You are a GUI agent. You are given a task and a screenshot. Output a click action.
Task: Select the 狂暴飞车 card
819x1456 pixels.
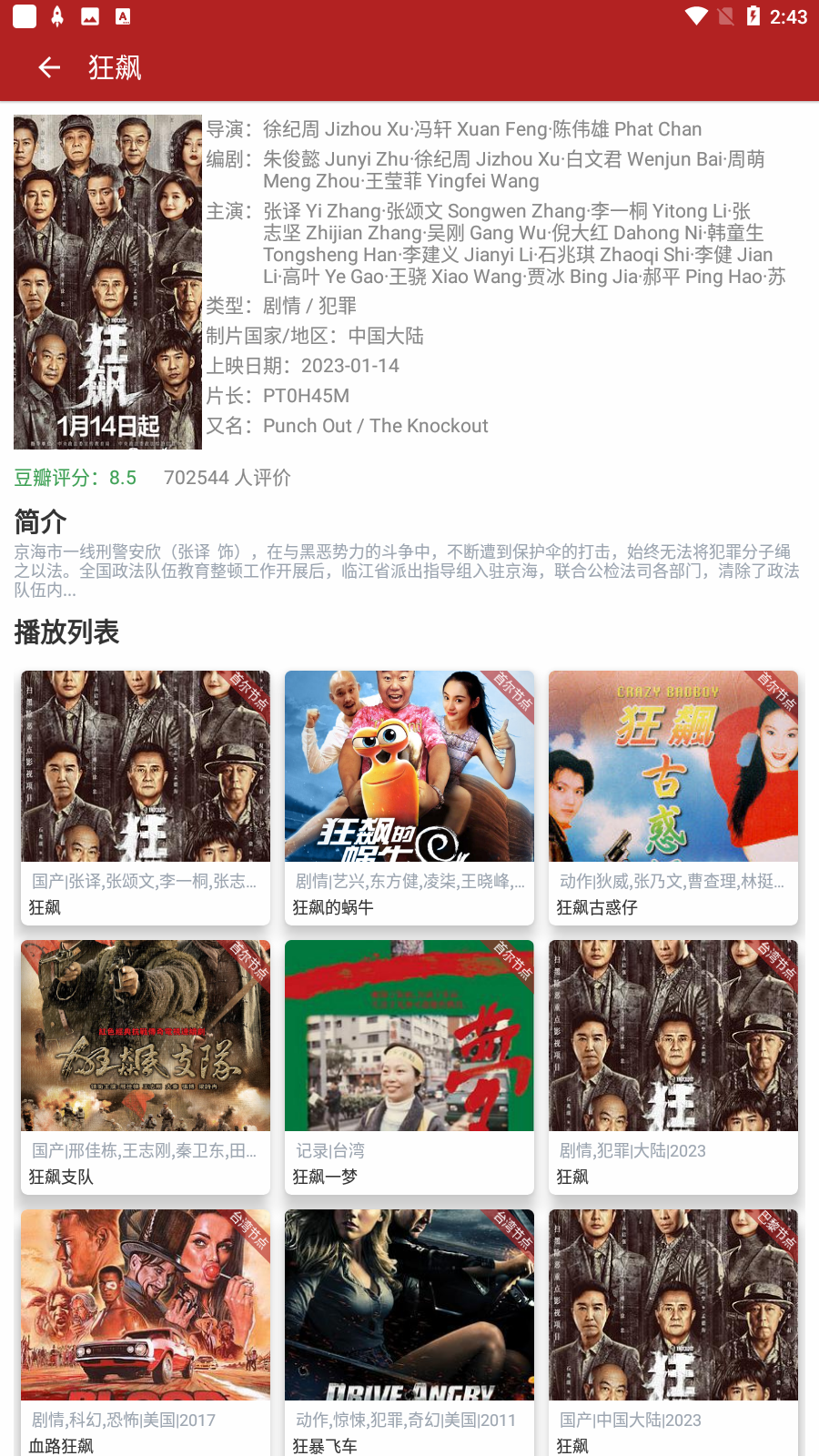pyautogui.click(x=409, y=1332)
